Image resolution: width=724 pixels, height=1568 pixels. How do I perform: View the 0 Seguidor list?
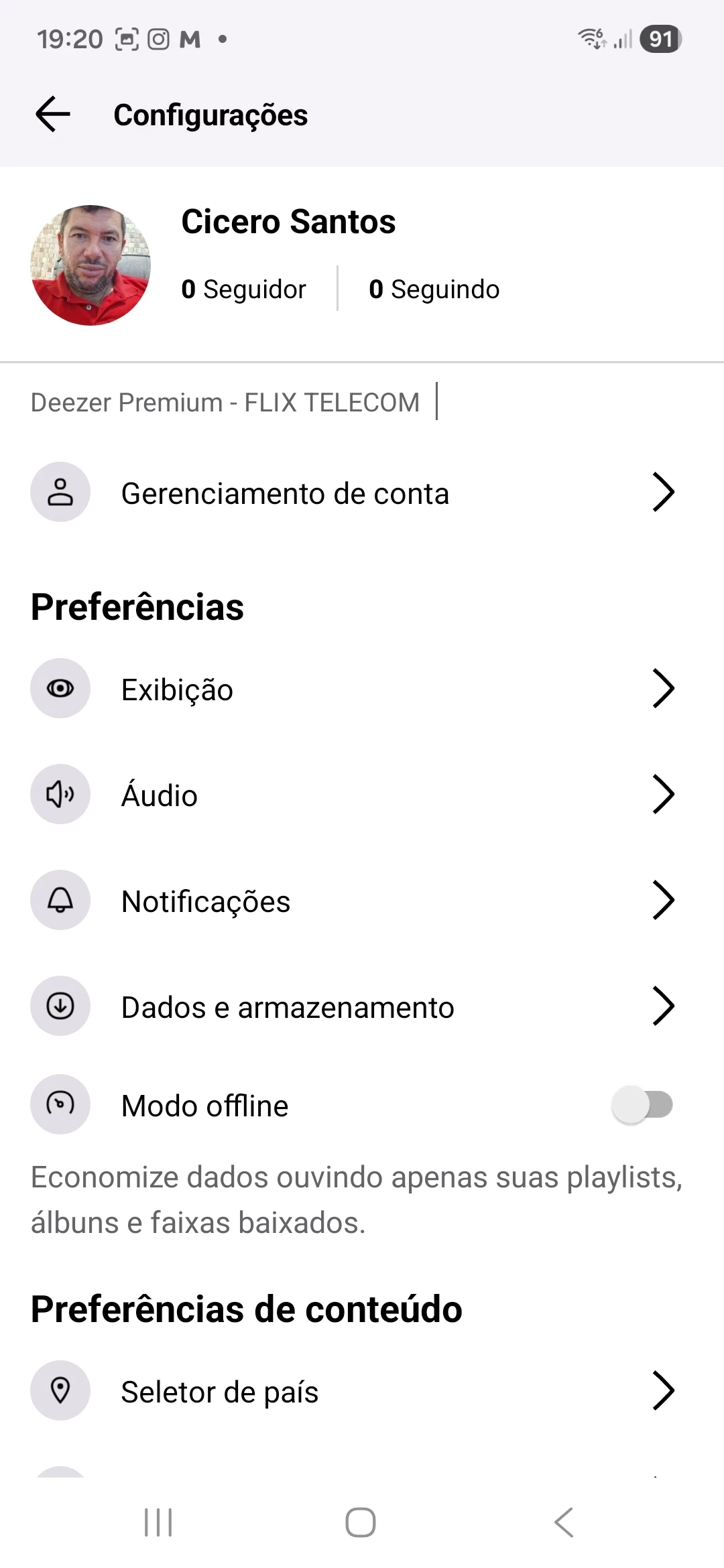243,289
